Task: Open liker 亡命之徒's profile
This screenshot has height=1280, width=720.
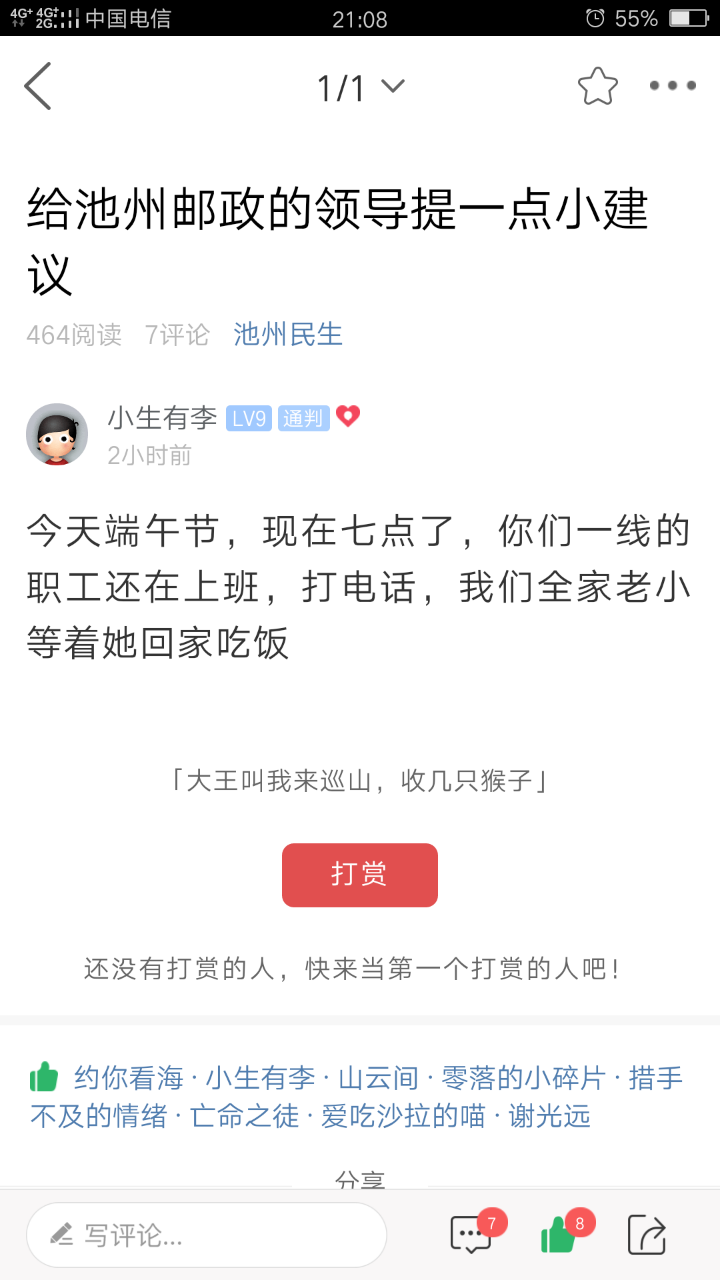Action: coord(245,1116)
